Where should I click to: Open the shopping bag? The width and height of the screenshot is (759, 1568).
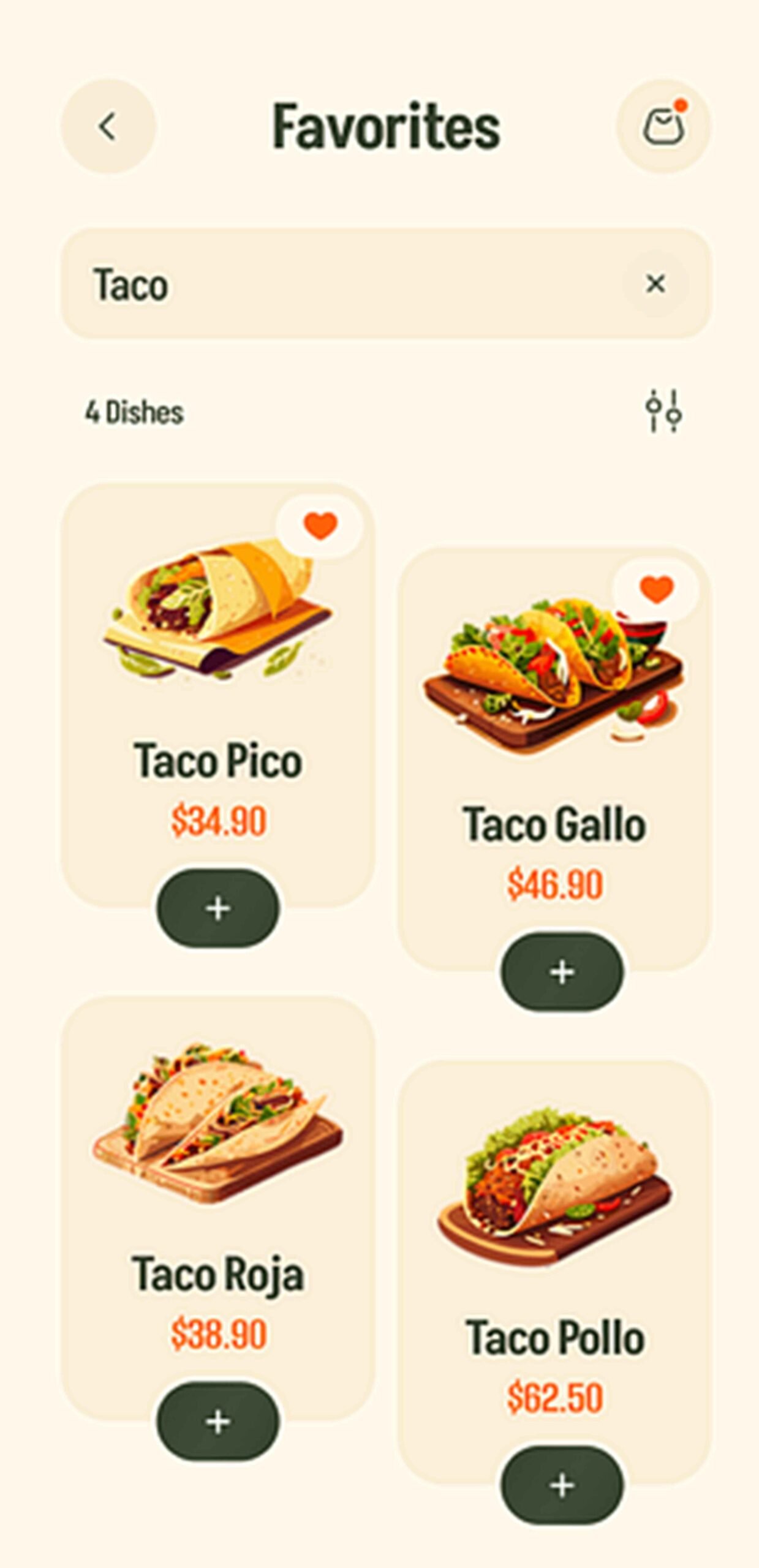pyautogui.click(x=663, y=127)
